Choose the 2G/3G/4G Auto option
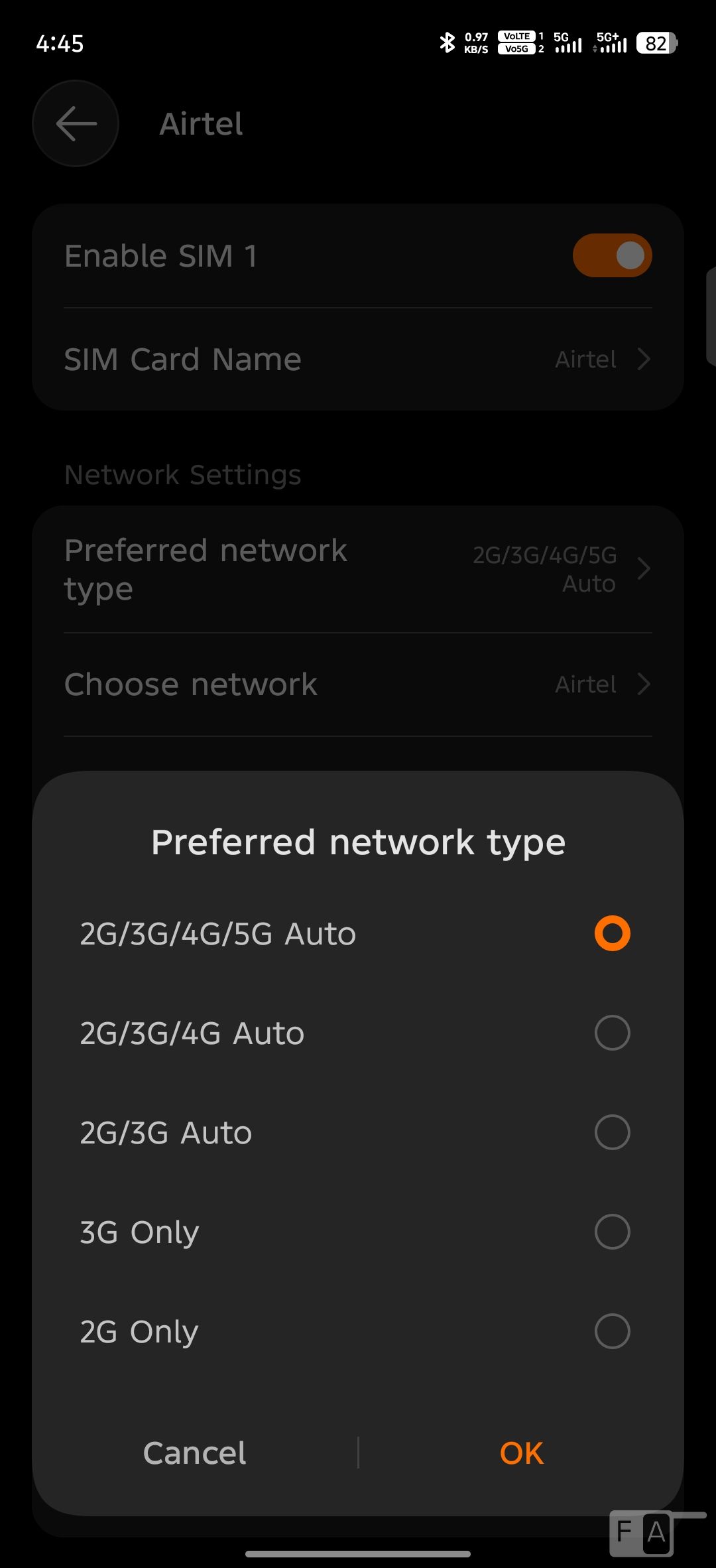The image size is (716, 1568). click(x=612, y=1033)
